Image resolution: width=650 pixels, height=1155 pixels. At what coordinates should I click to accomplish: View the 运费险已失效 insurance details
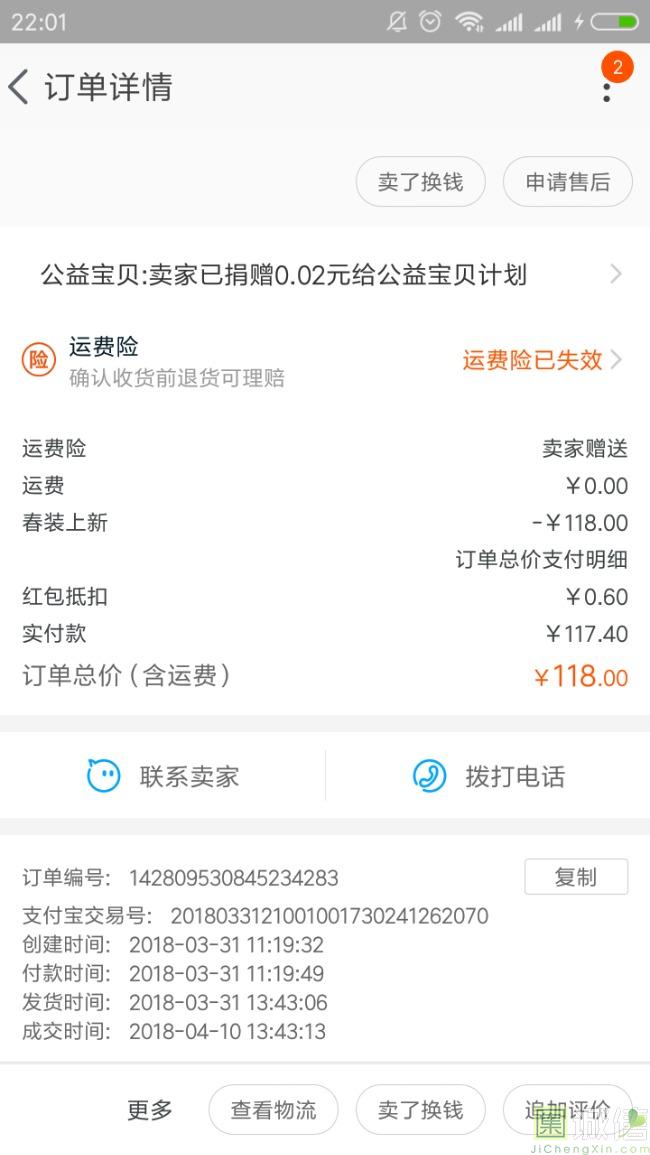pyautogui.click(x=541, y=360)
